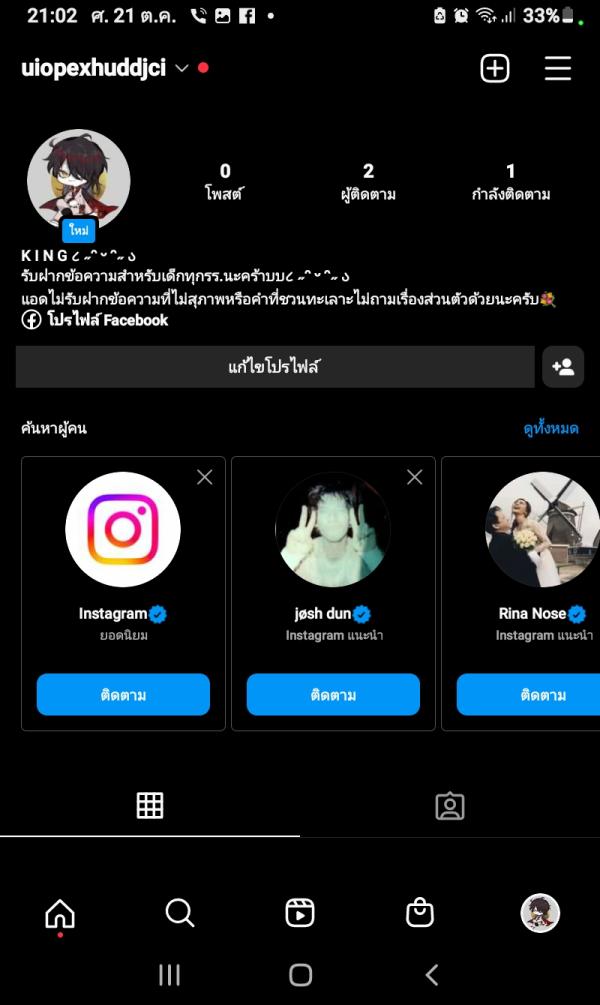Follow jøsh dun
This screenshot has width=600, height=1005.
333,694
